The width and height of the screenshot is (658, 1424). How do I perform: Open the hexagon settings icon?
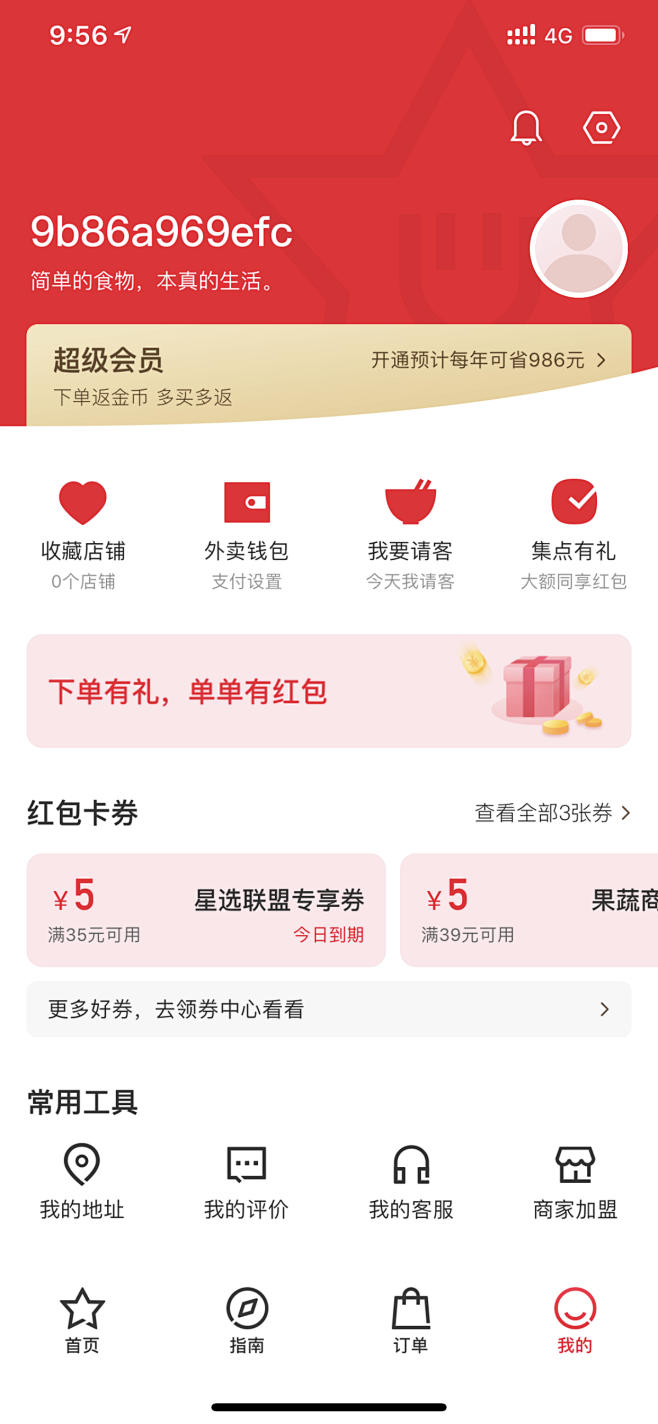tap(602, 128)
